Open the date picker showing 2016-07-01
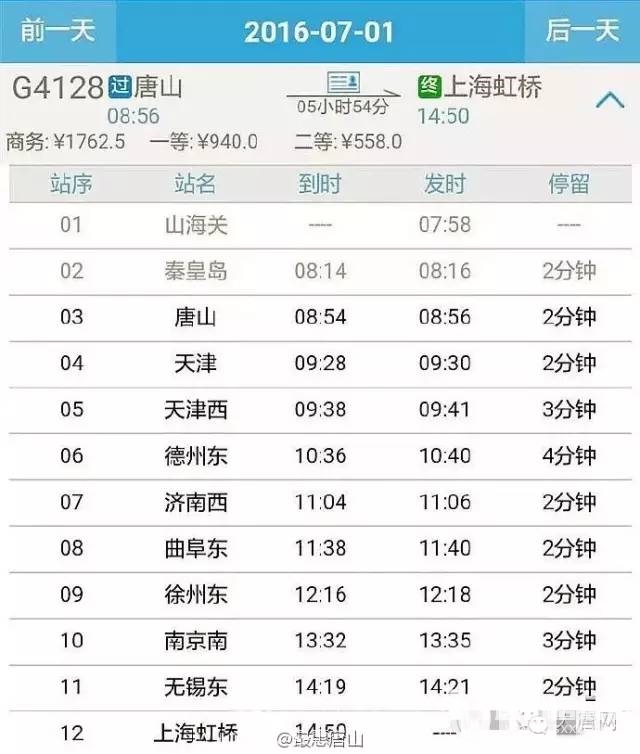 (x=319, y=30)
